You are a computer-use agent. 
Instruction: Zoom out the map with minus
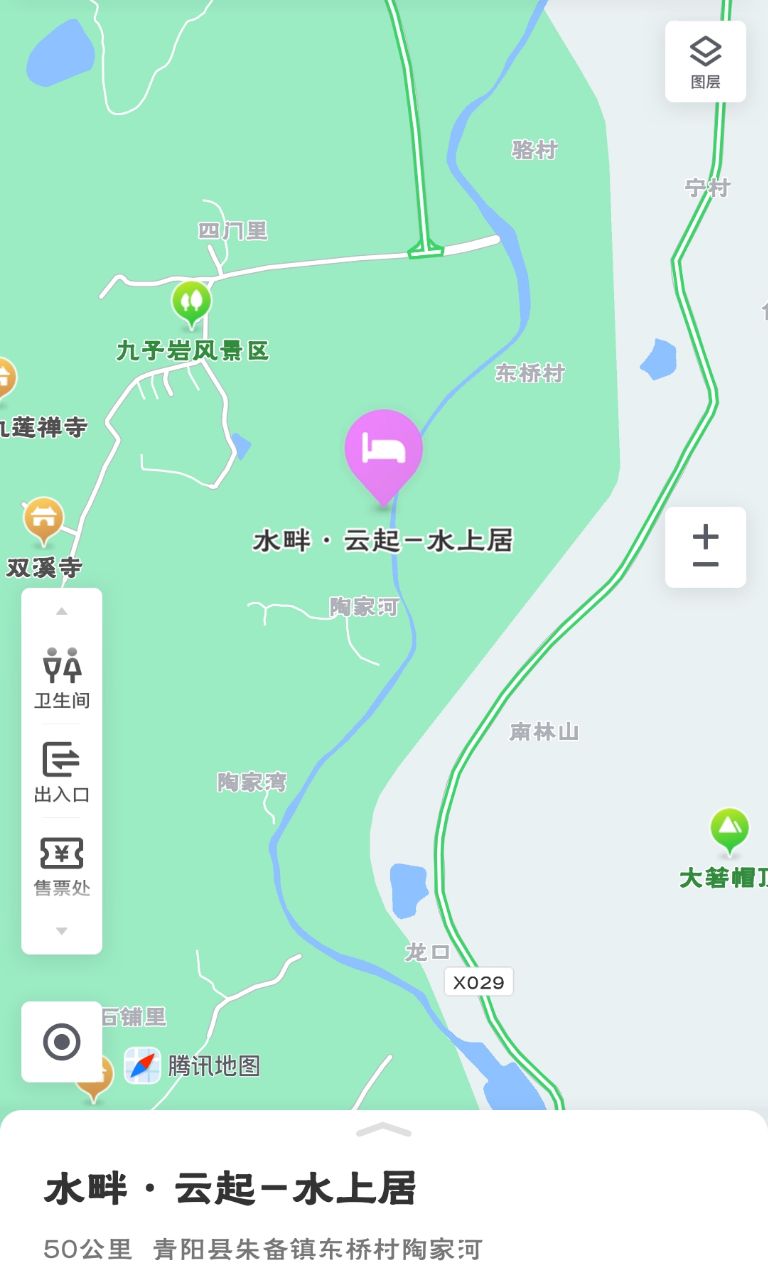pos(705,565)
